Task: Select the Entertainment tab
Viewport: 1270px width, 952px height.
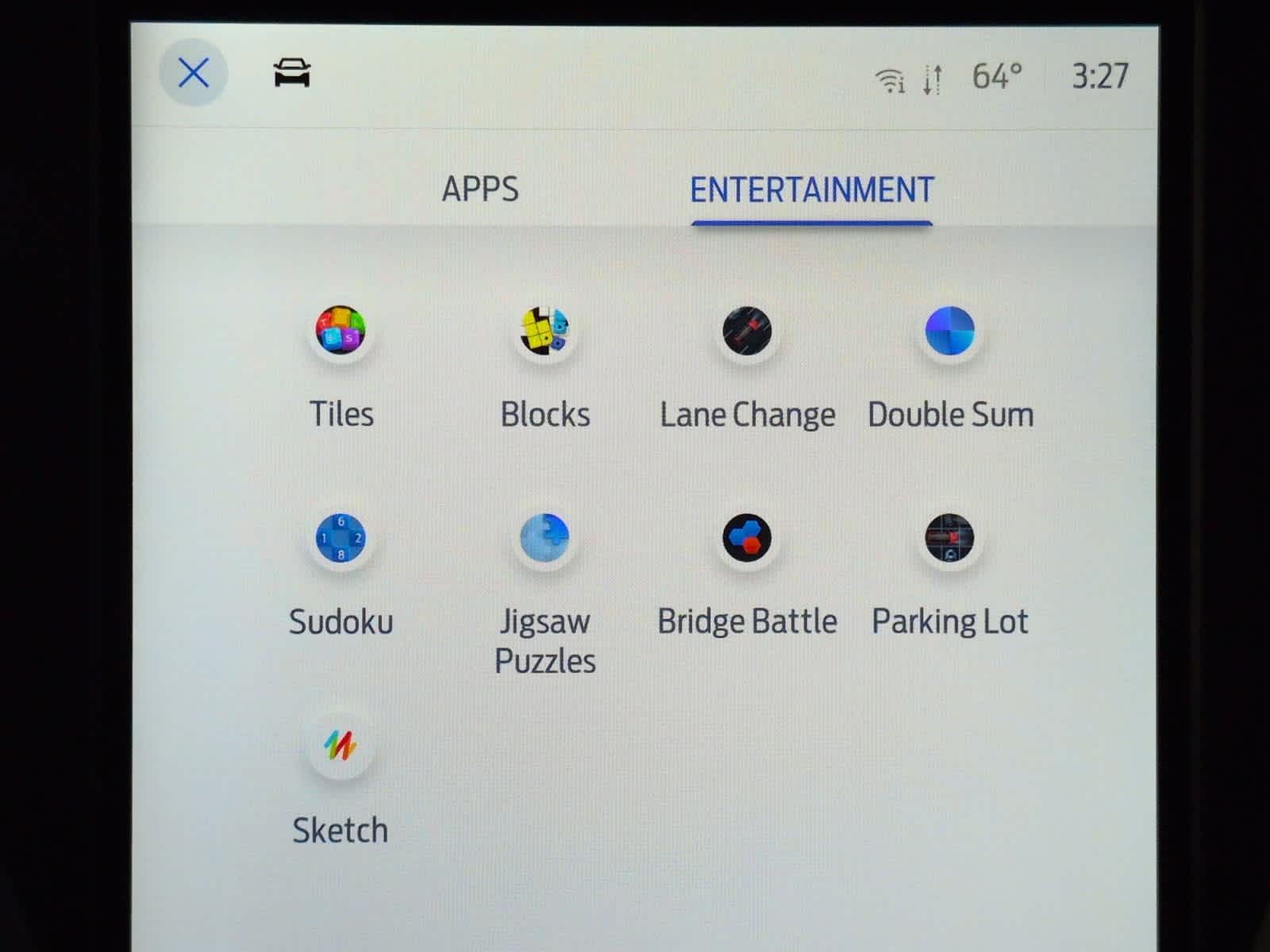Action: [811, 190]
